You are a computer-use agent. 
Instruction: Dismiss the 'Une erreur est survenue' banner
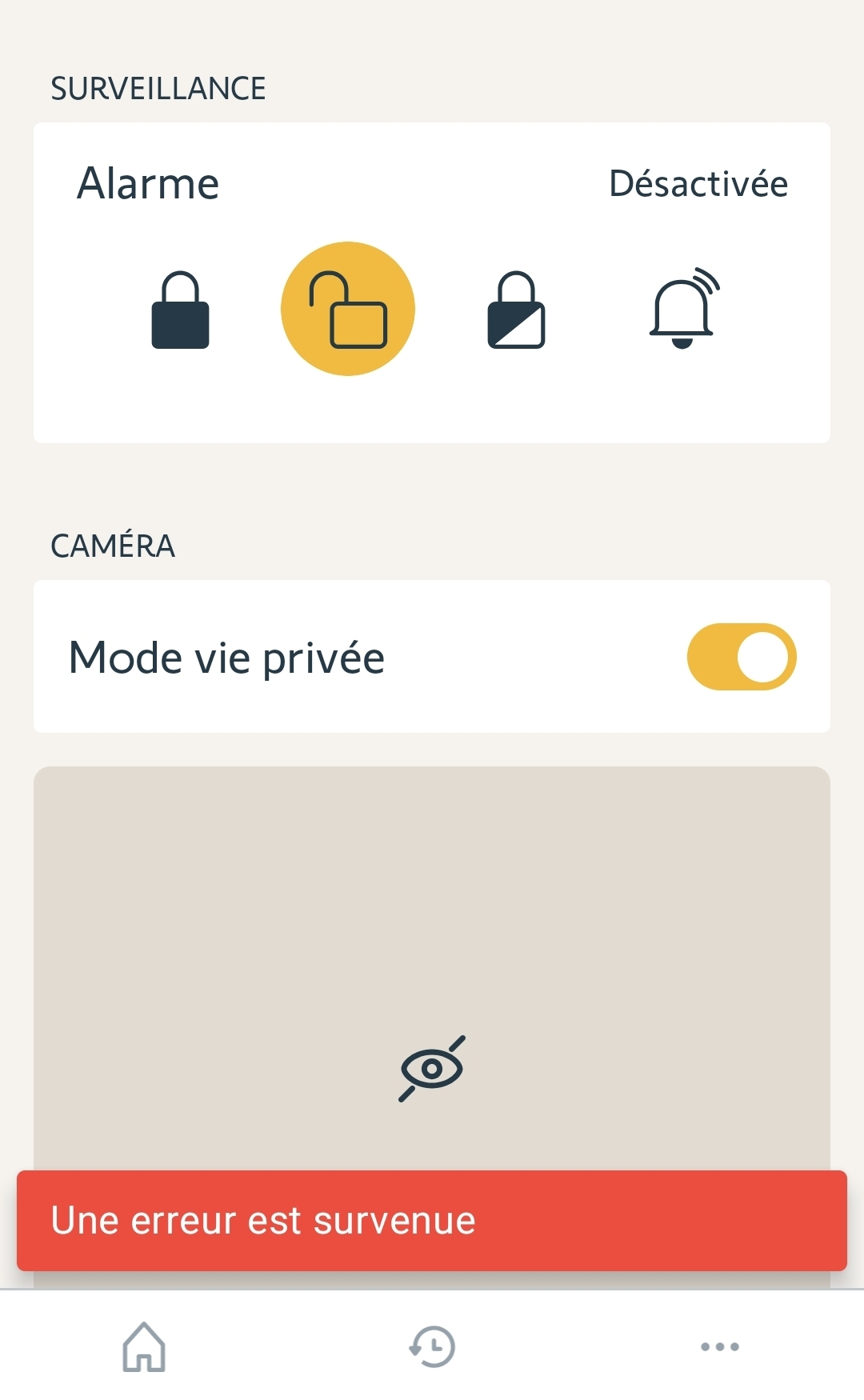point(432,1221)
